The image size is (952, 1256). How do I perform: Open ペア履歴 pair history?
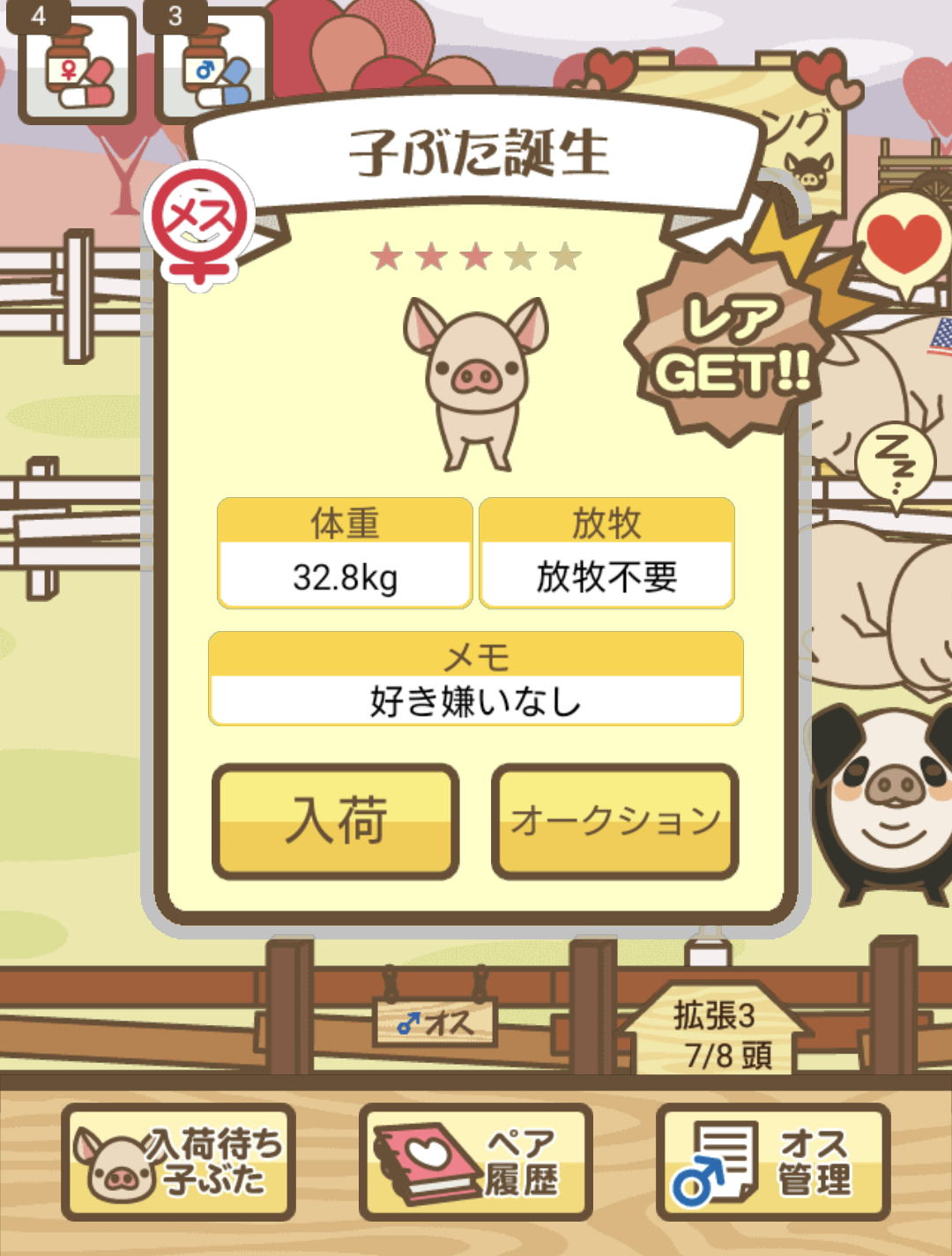pos(475,1162)
